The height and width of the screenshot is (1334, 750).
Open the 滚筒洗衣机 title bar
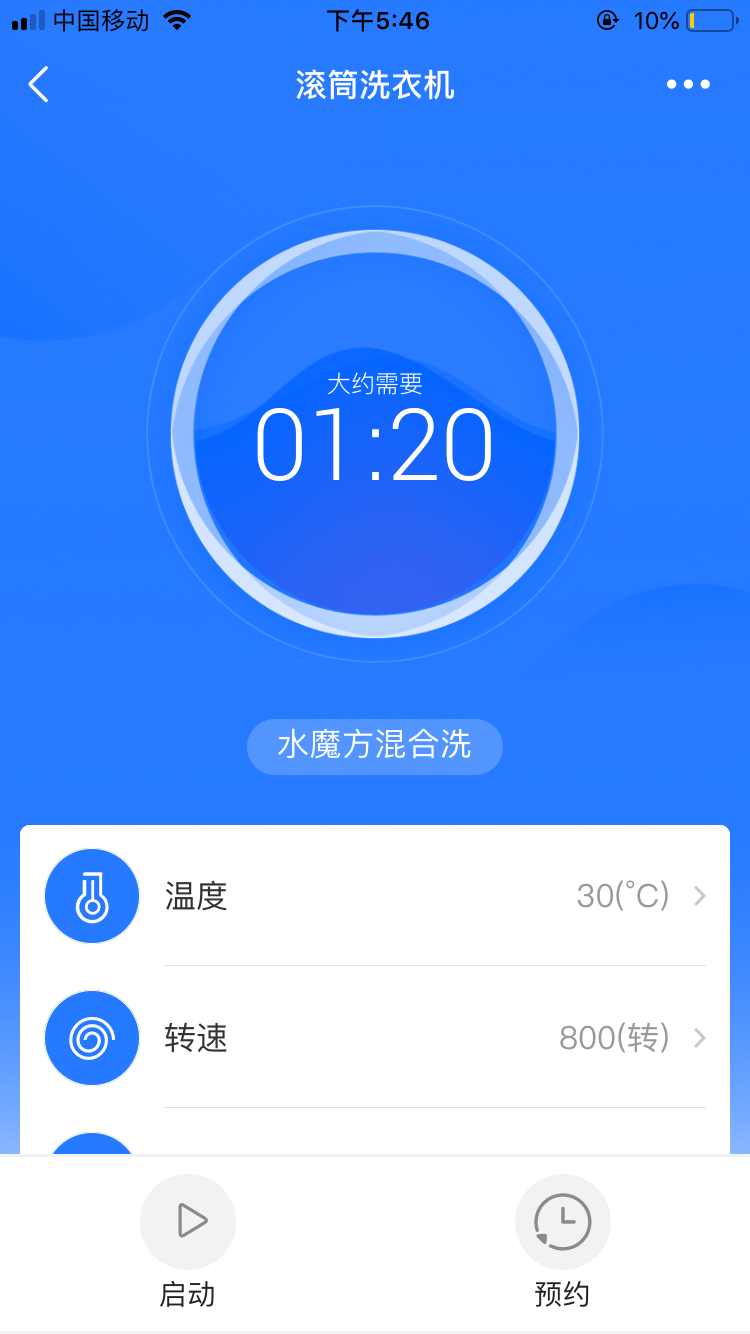[375, 85]
